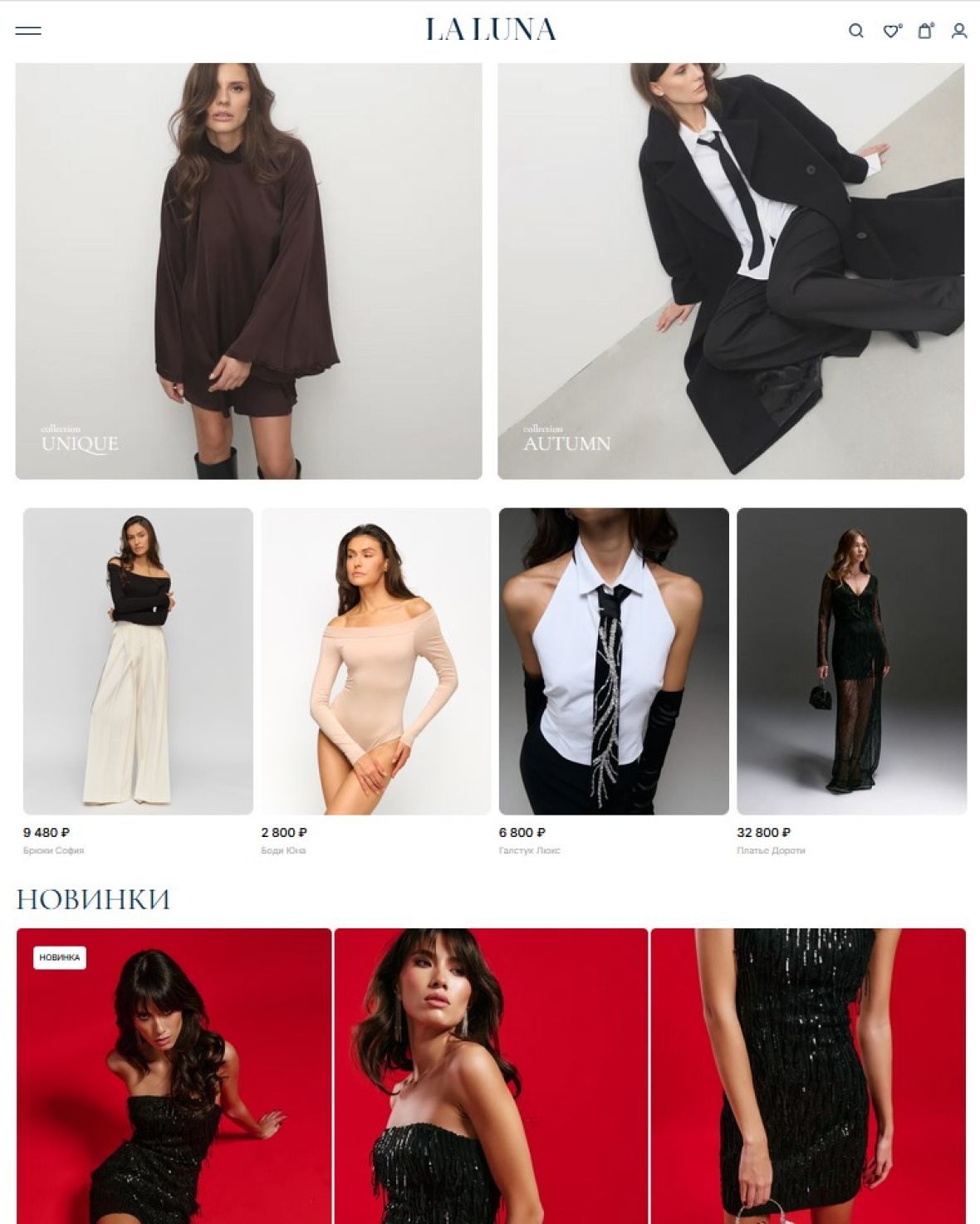Open the user account icon

click(x=959, y=31)
